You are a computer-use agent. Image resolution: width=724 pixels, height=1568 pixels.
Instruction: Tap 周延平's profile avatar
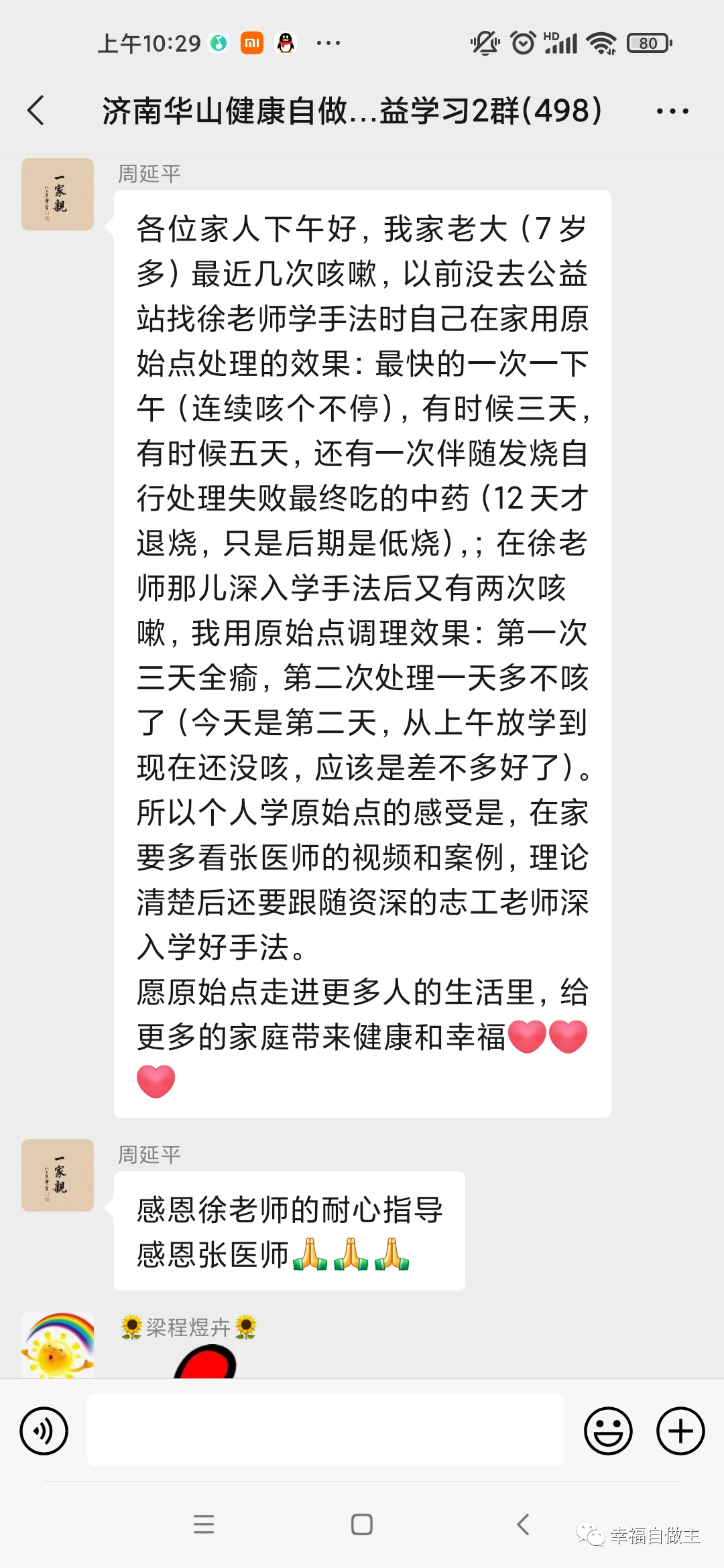coord(57,194)
